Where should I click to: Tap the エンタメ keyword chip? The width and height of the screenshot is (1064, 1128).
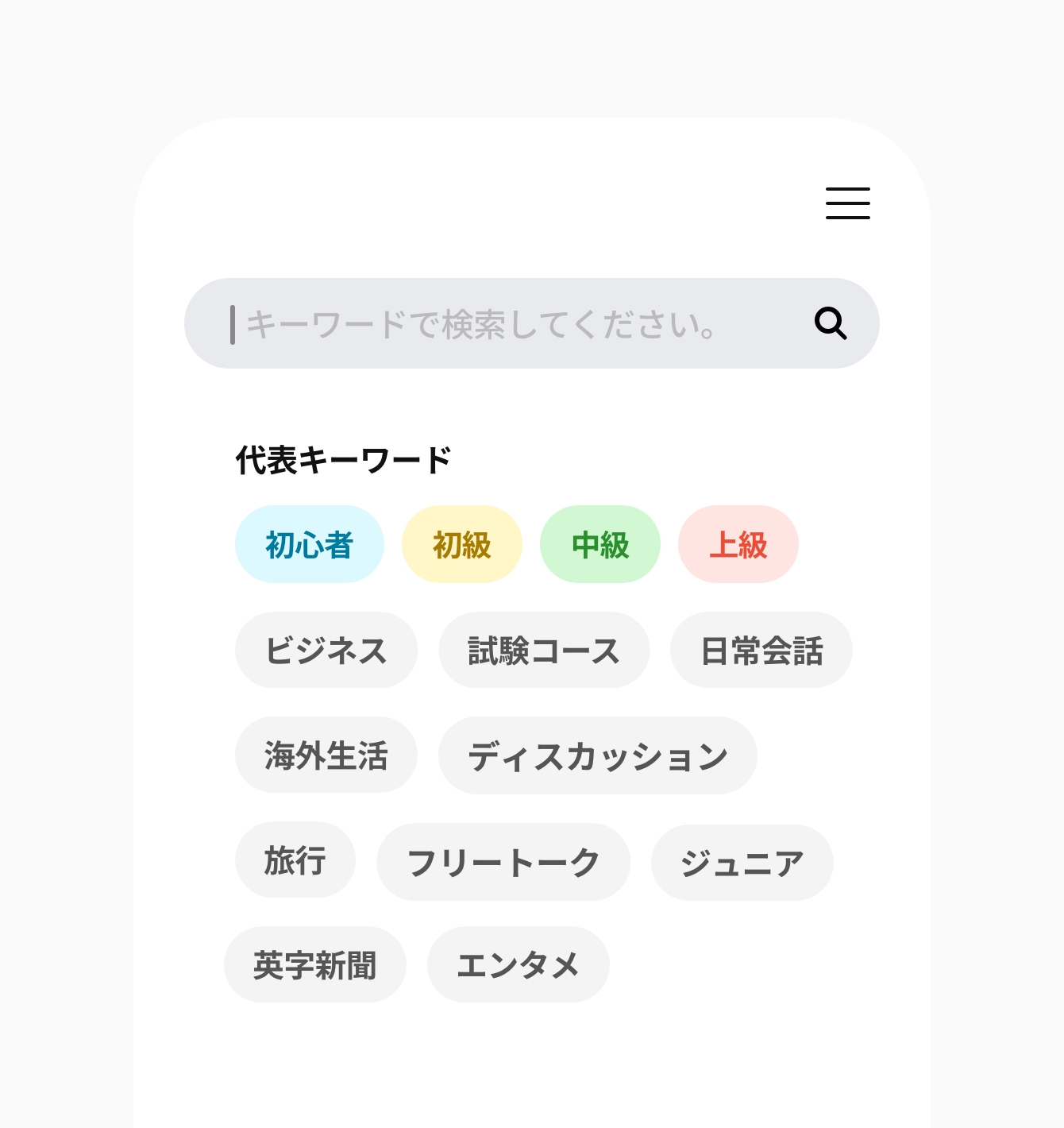[x=518, y=965]
